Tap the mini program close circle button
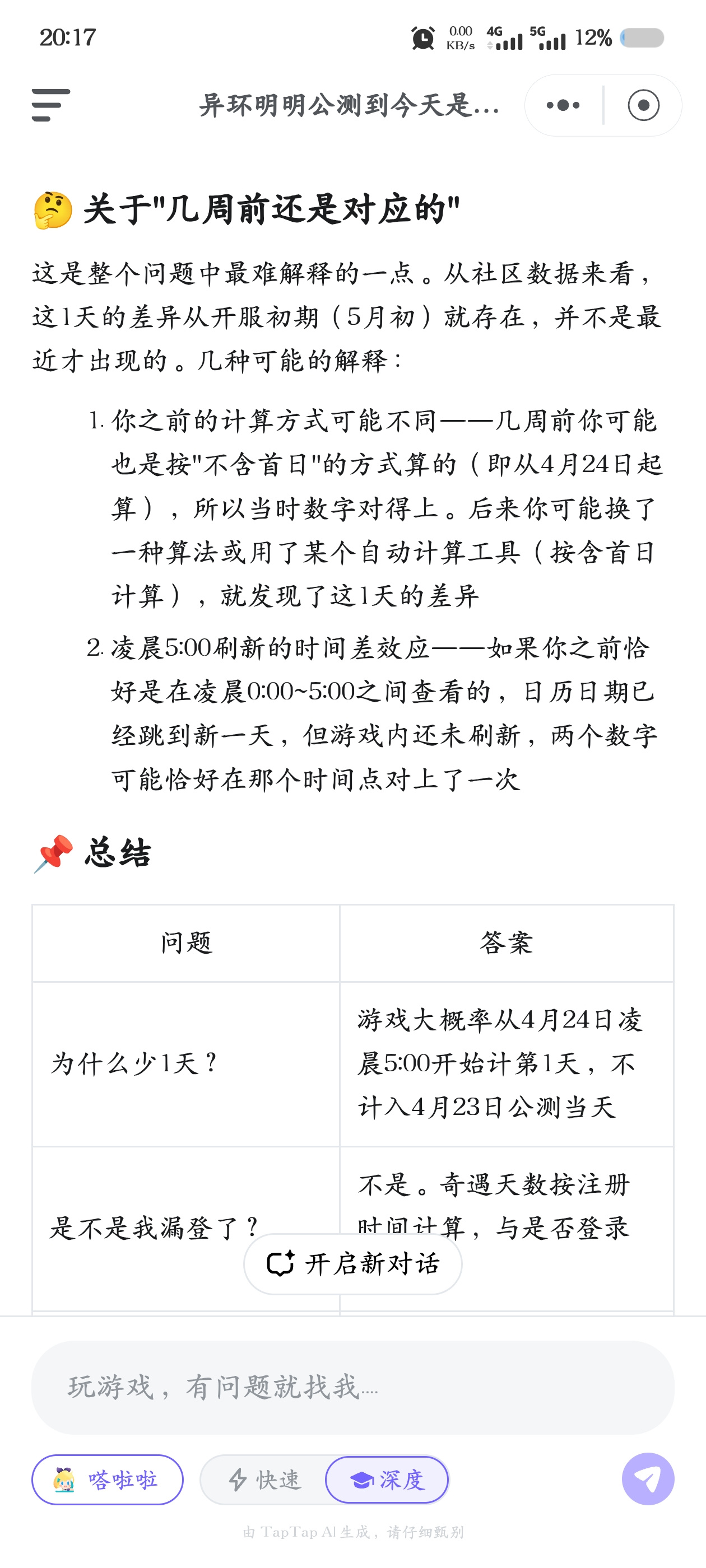 click(x=643, y=105)
